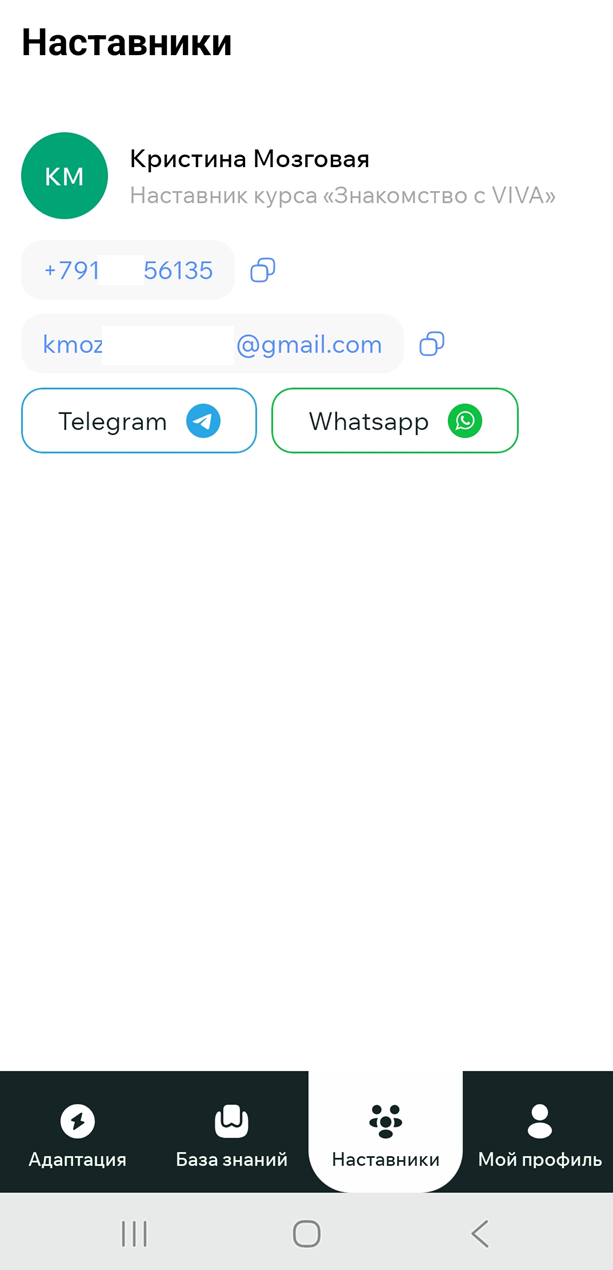Open the База знаний tab

tap(231, 1135)
